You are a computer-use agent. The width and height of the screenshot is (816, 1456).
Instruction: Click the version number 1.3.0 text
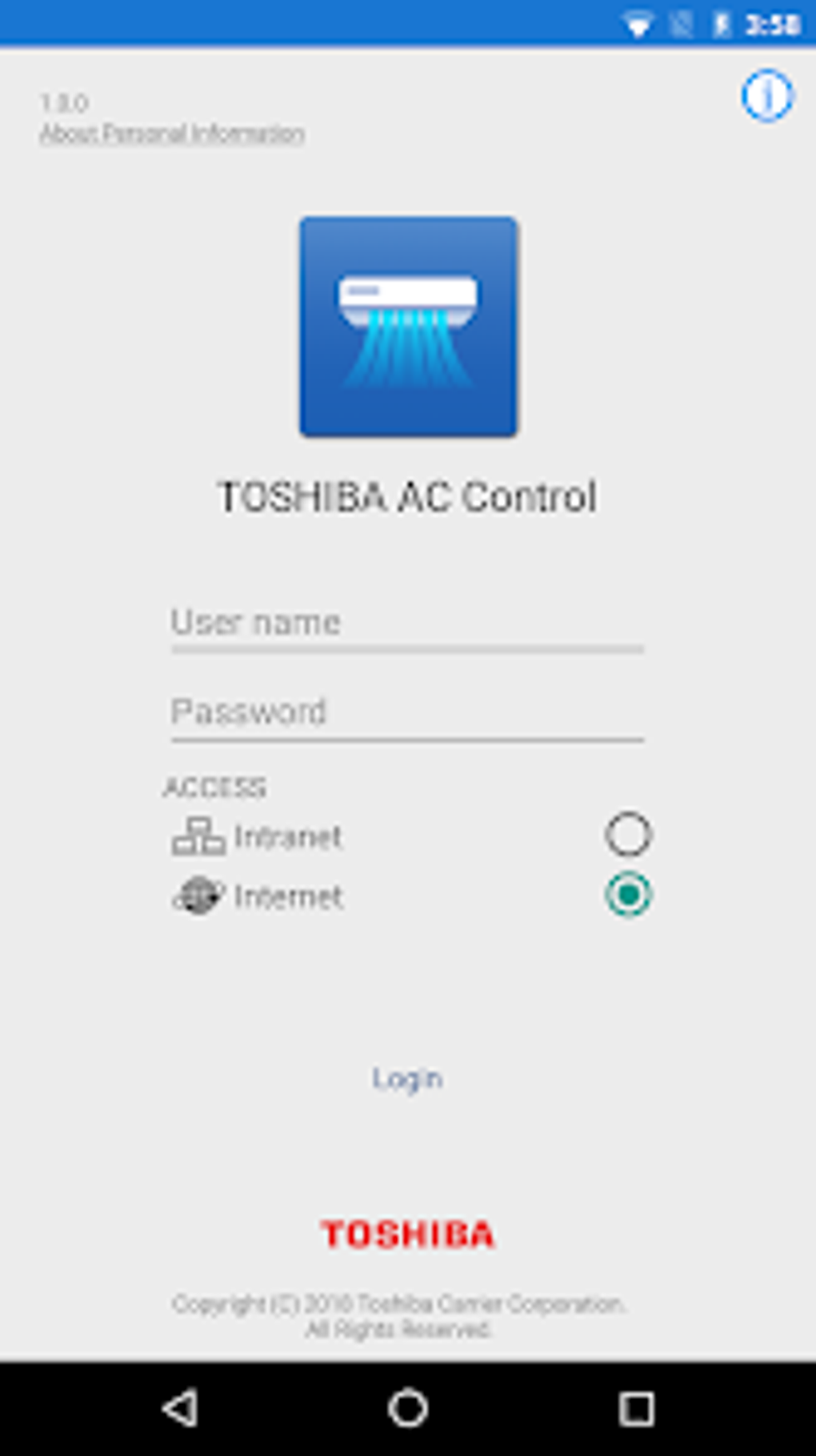(64, 101)
